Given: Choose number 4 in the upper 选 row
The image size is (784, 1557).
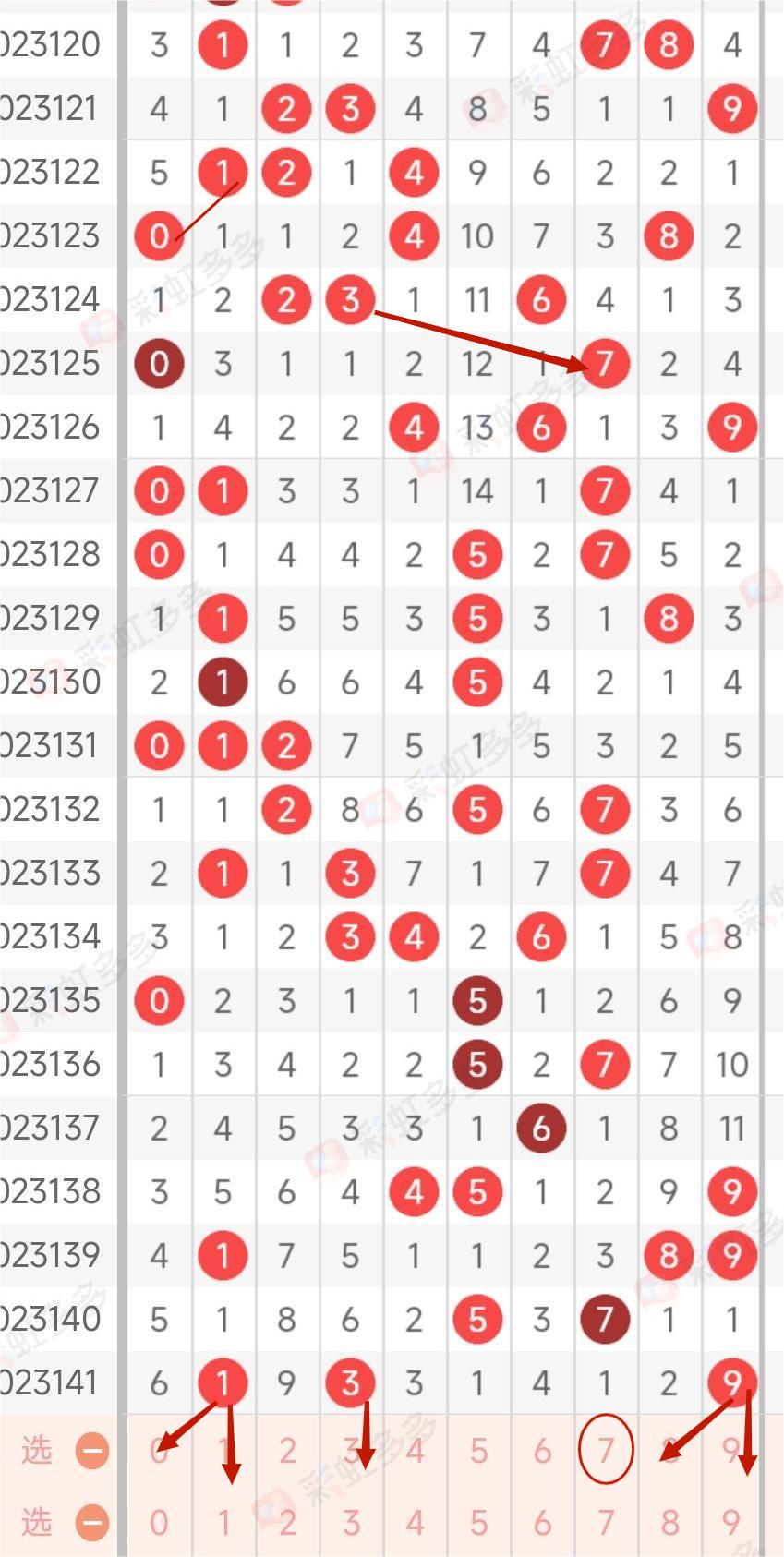Looking at the screenshot, I should coord(414,1451).
